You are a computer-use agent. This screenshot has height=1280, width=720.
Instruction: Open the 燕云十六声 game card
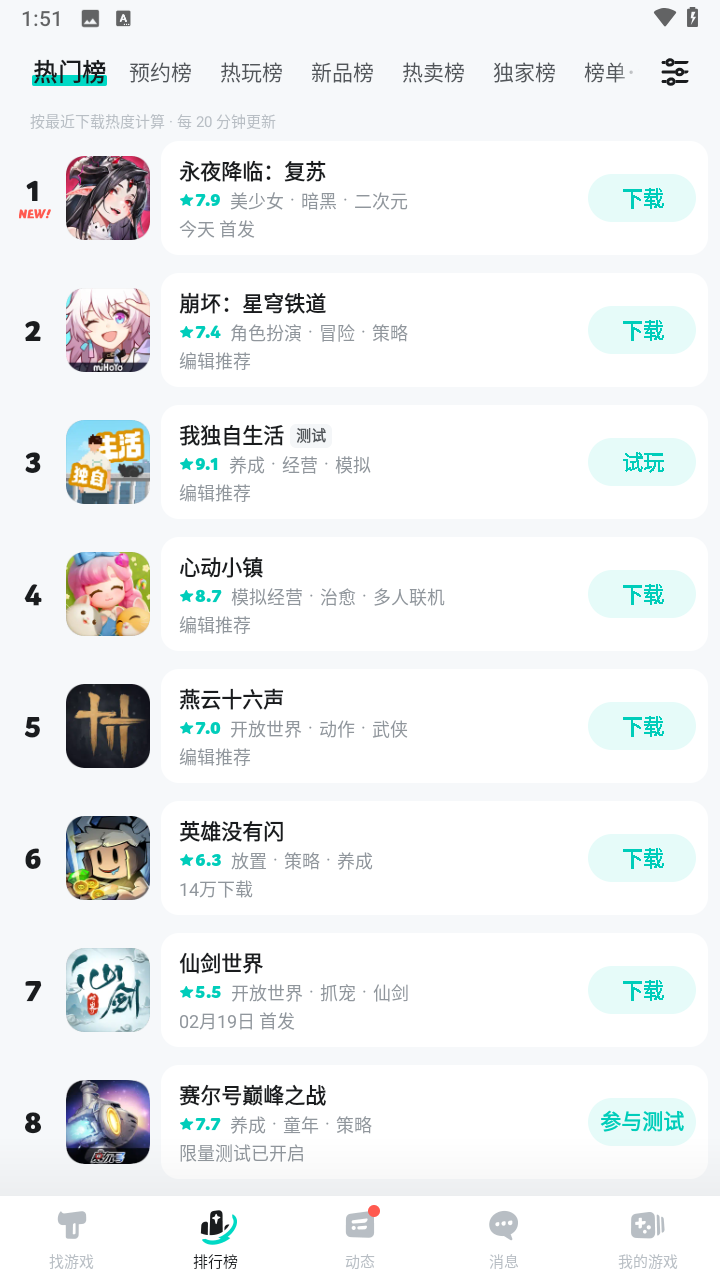pyautogui.click(x=370, y=726)
